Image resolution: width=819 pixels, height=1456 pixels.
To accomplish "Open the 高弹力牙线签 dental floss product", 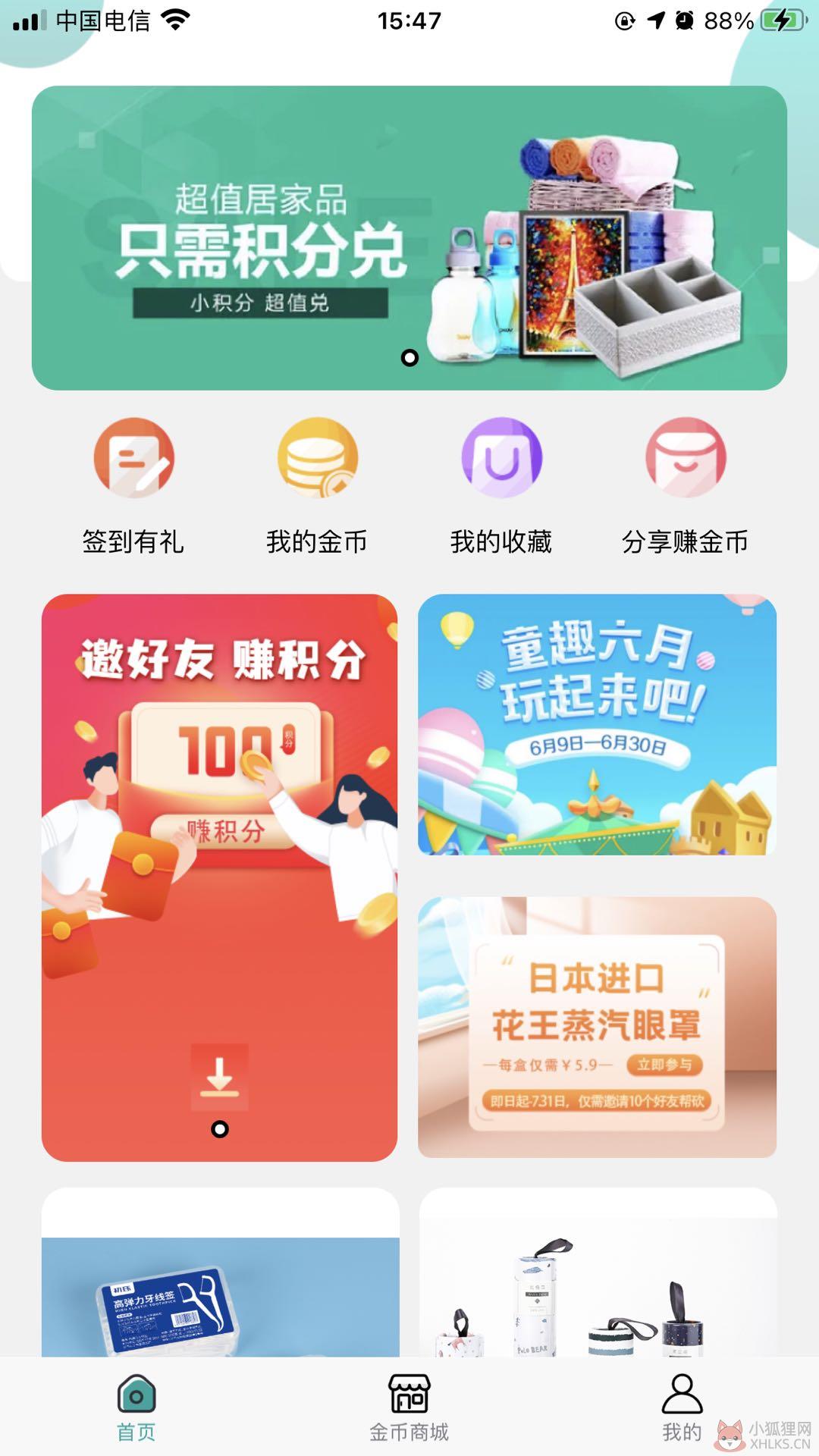I will [220, 1272].
